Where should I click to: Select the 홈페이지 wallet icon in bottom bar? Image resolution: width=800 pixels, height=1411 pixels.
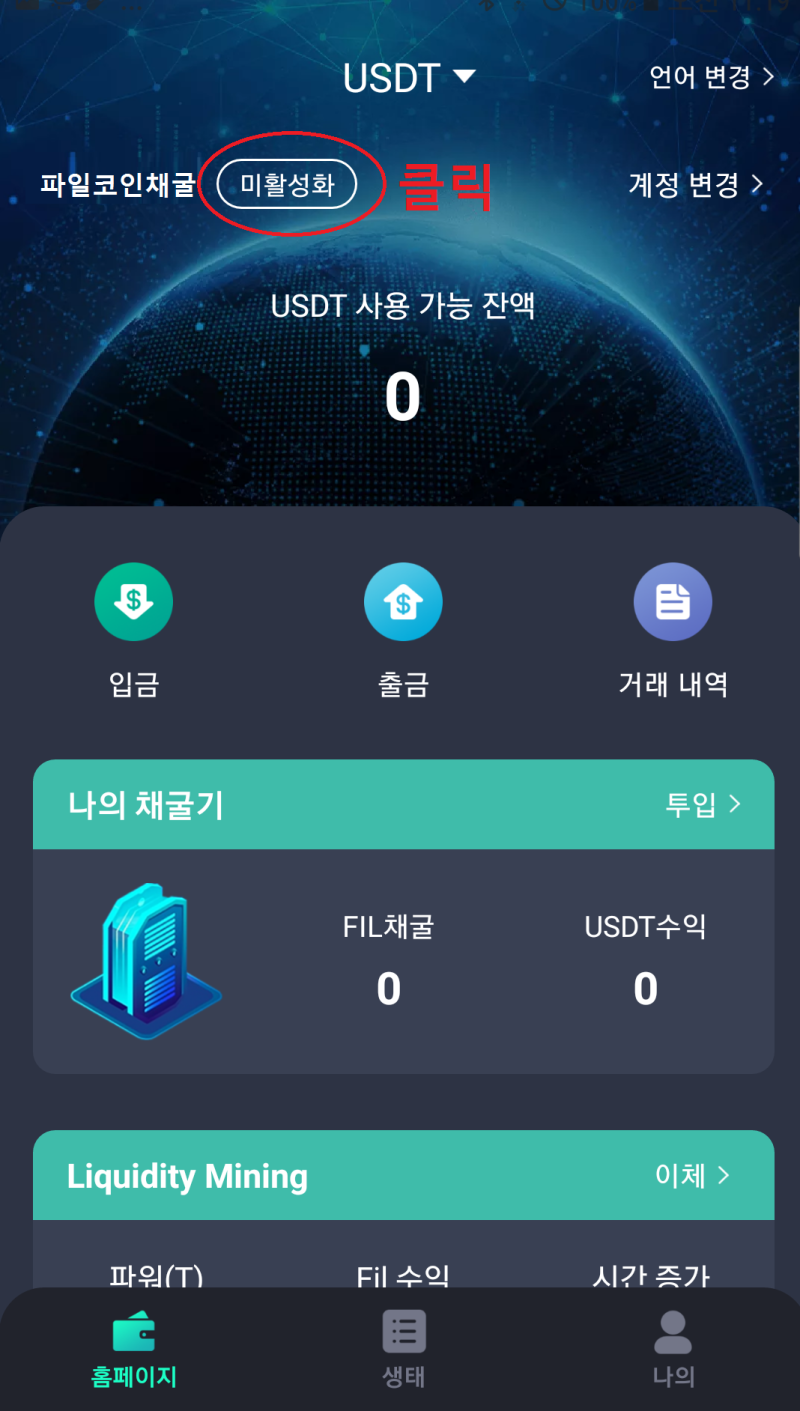[133, 1332]
